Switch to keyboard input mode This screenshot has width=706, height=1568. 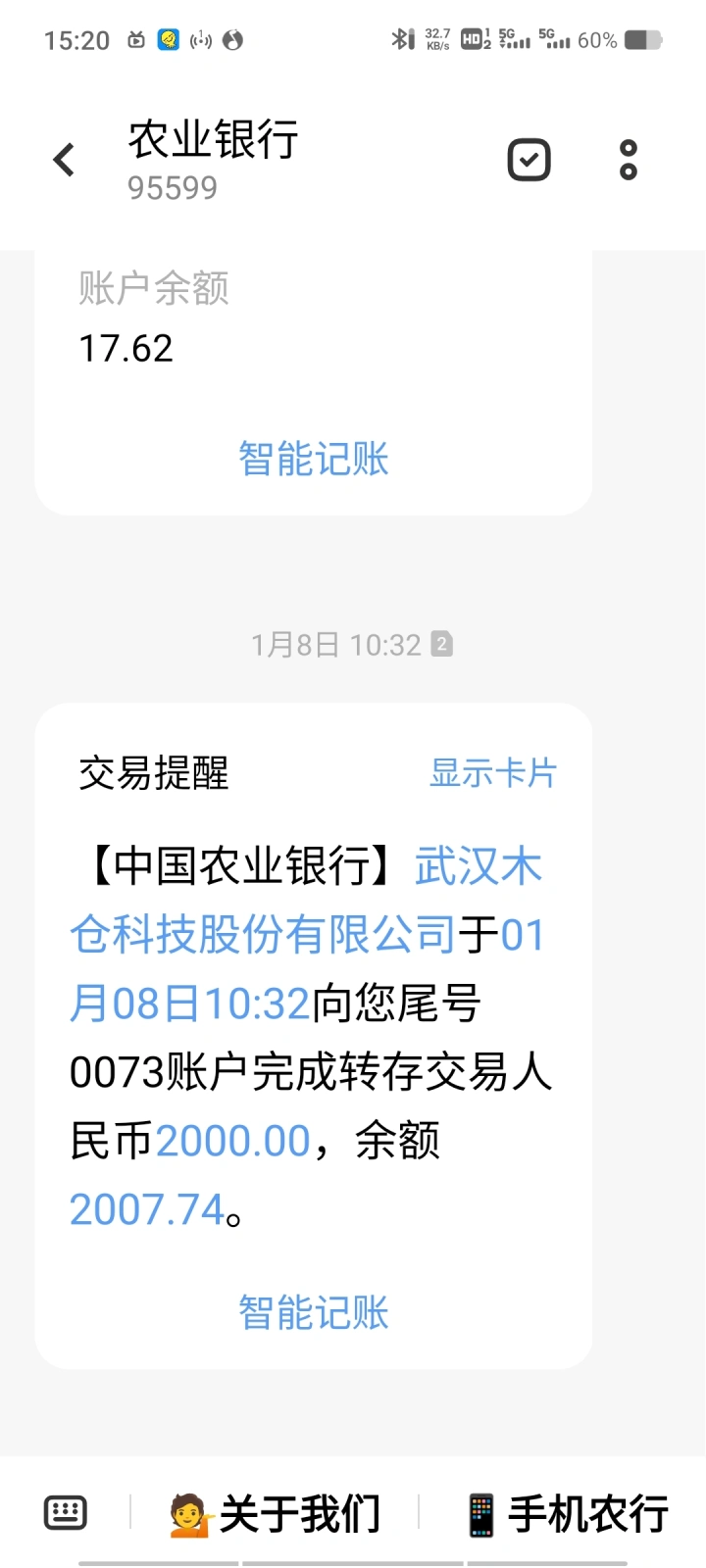coord(66,1513)
